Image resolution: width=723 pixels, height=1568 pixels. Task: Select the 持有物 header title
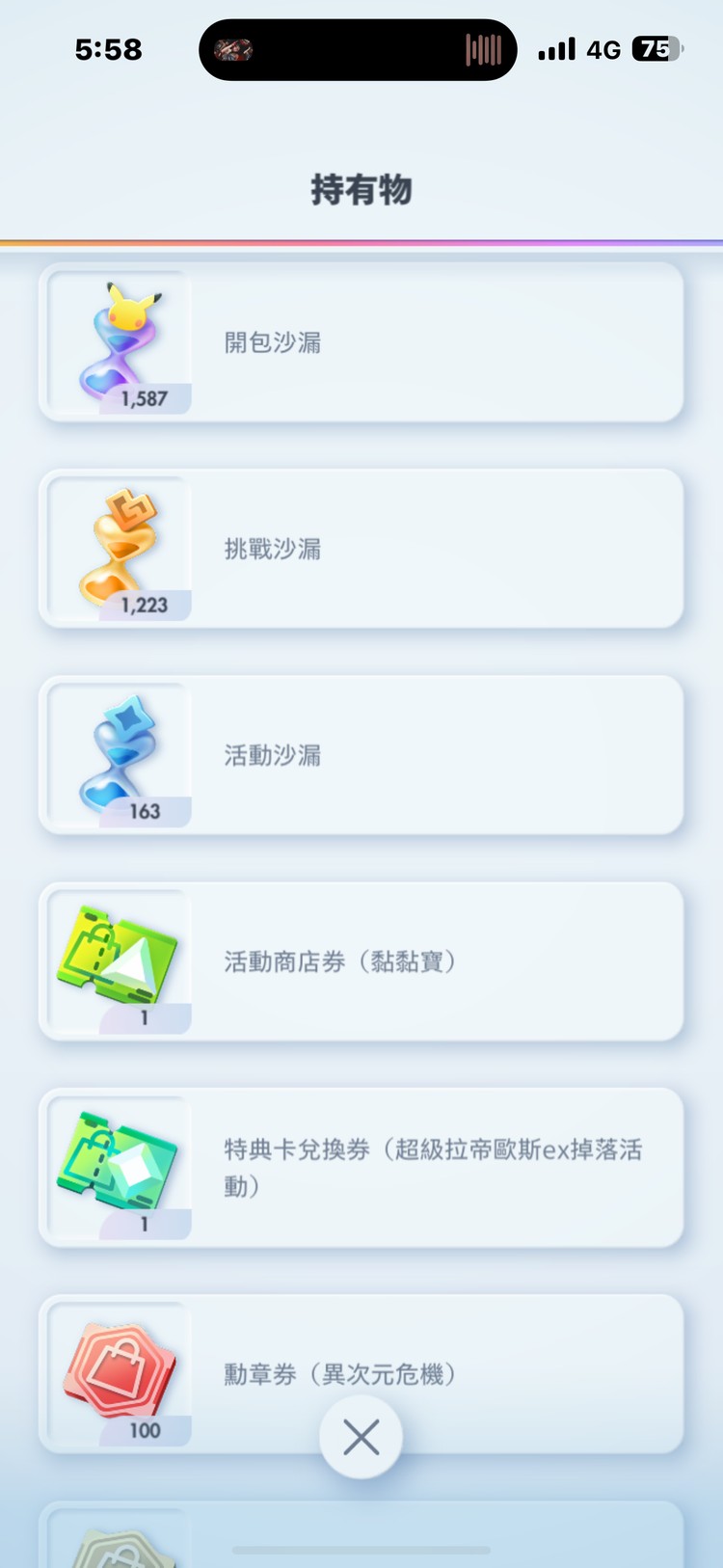pyautogui.click(x=361, y=190)
